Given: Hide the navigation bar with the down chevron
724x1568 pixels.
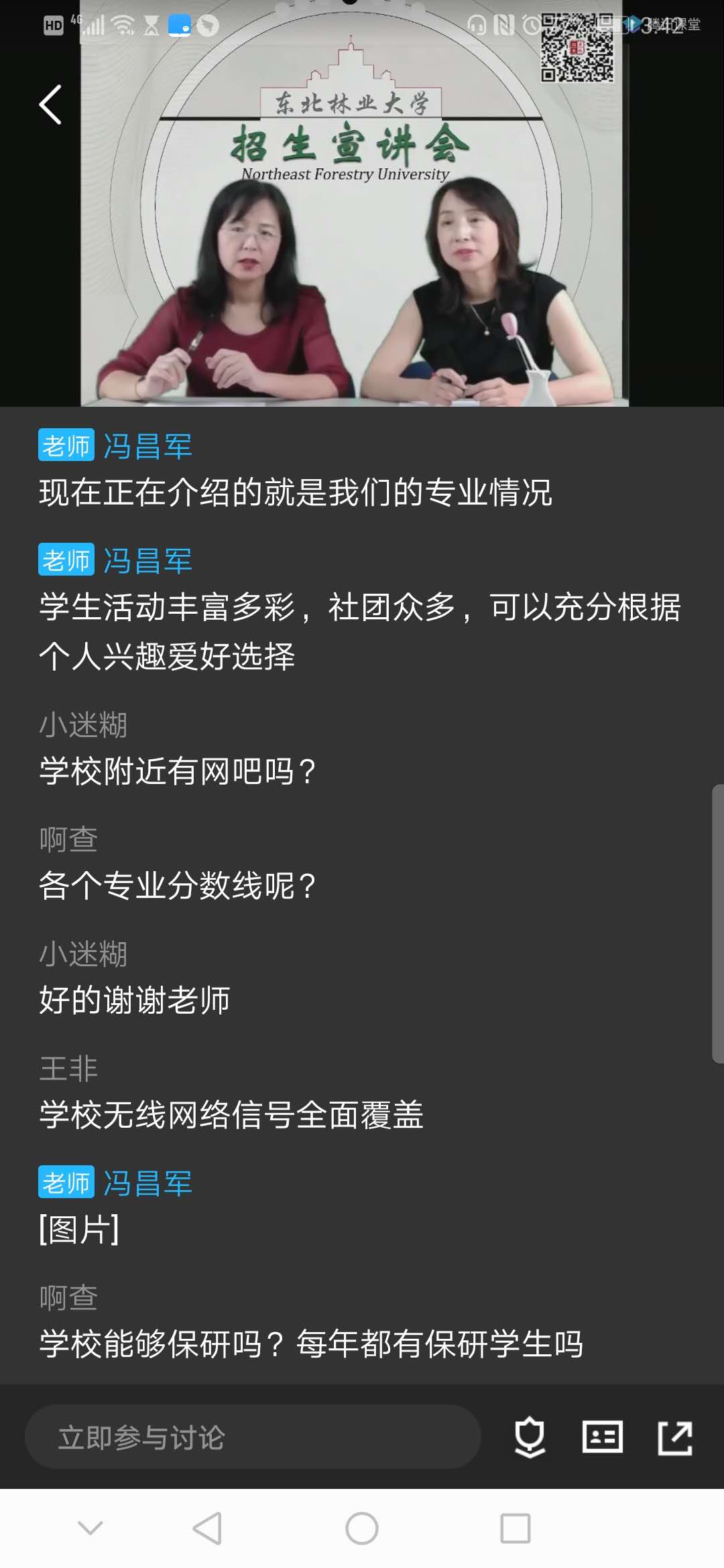Looking at the screenshot, I should 90,1528.
